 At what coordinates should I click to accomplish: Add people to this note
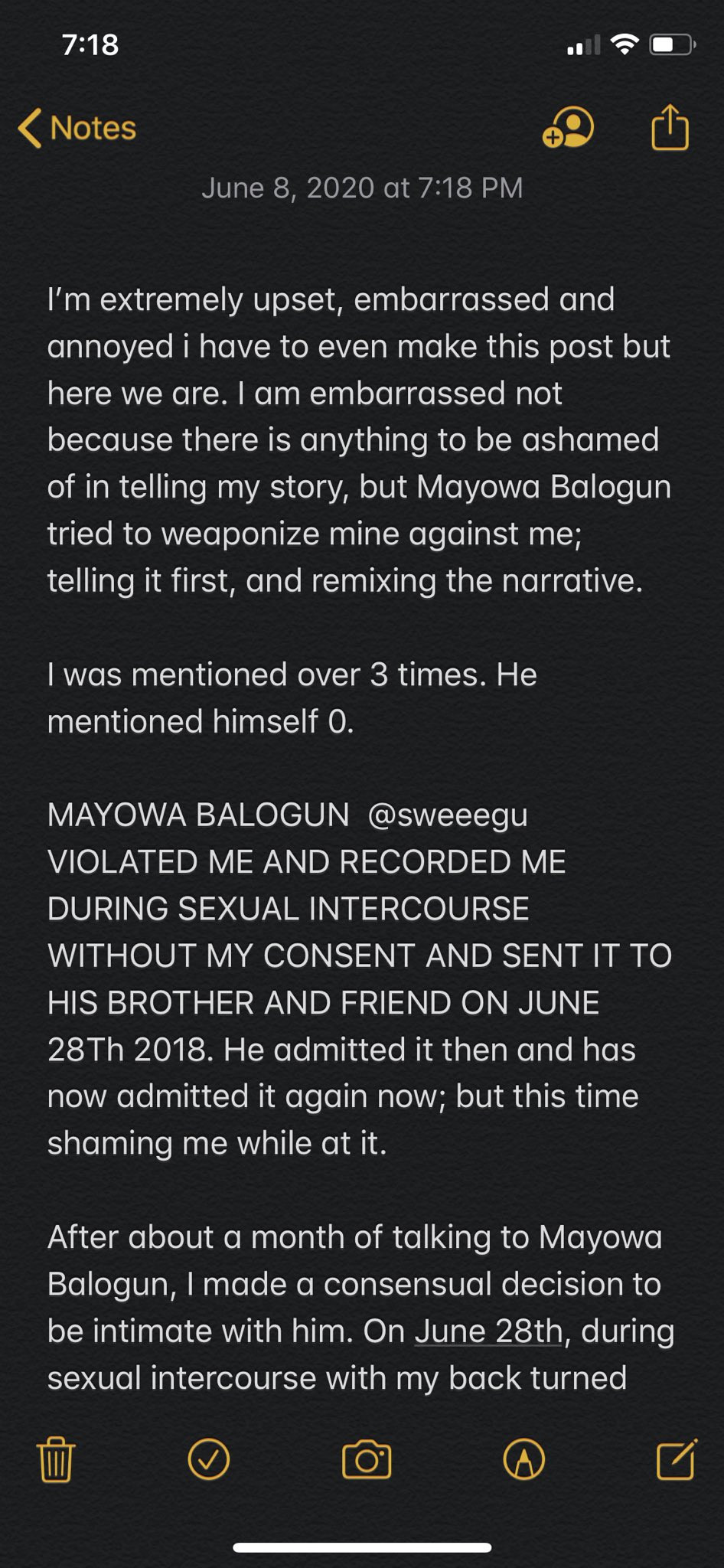coord(568,127)
